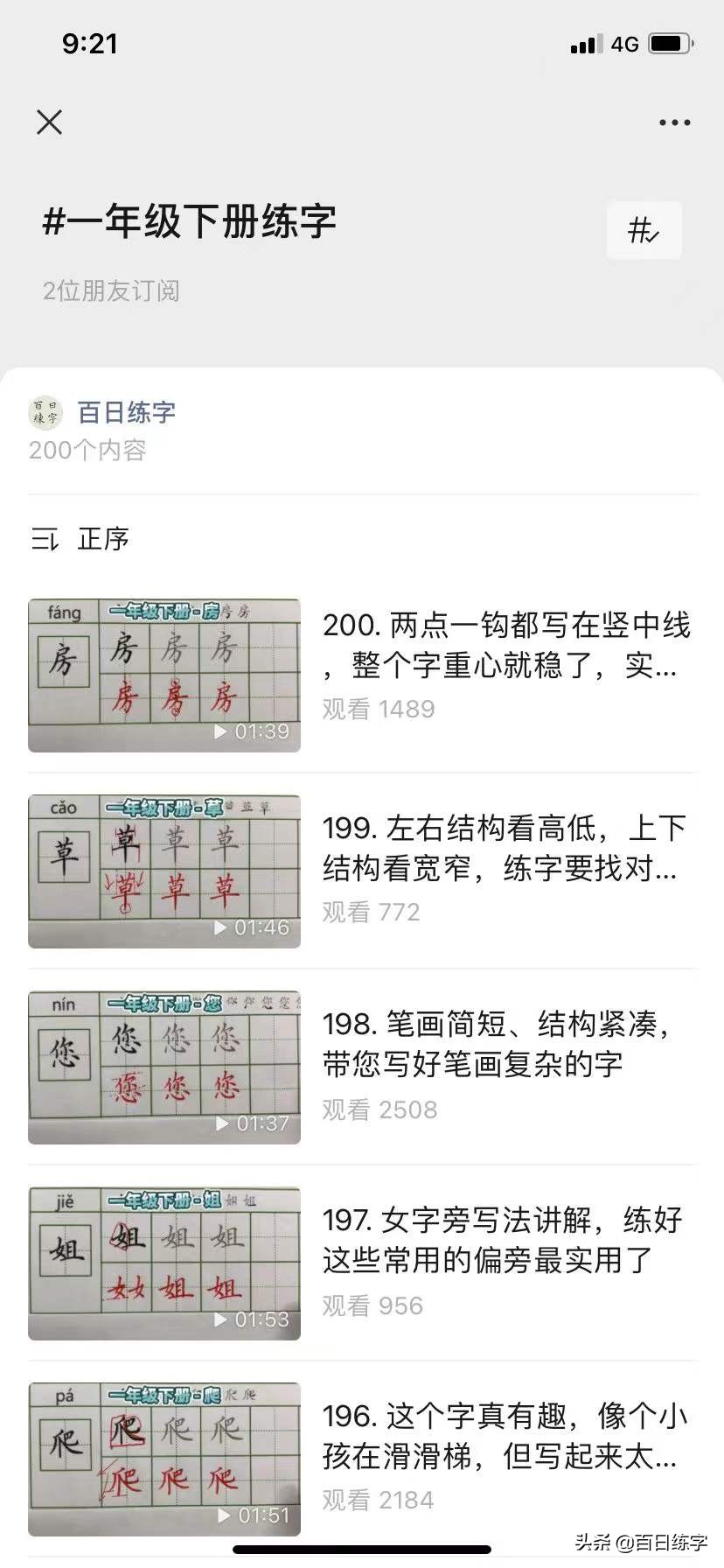Tap the 4G network indicator in status bar
This screenshot has width=724, height=1568.
click(623, 44)
